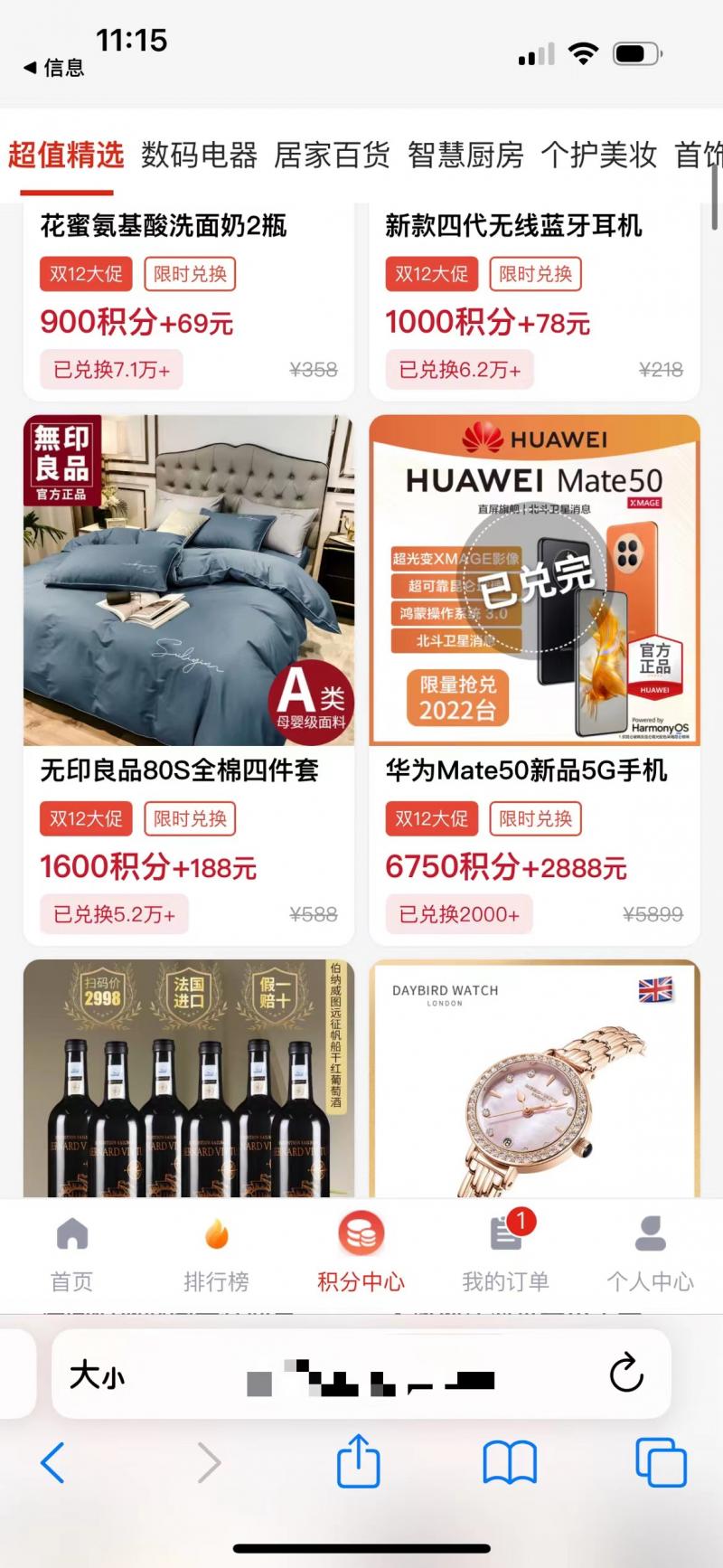Open the 居家百货 category
Image resolution: width=723 pixels, height=1568 pixels.
pyautogui.click(x=333, y=155)
